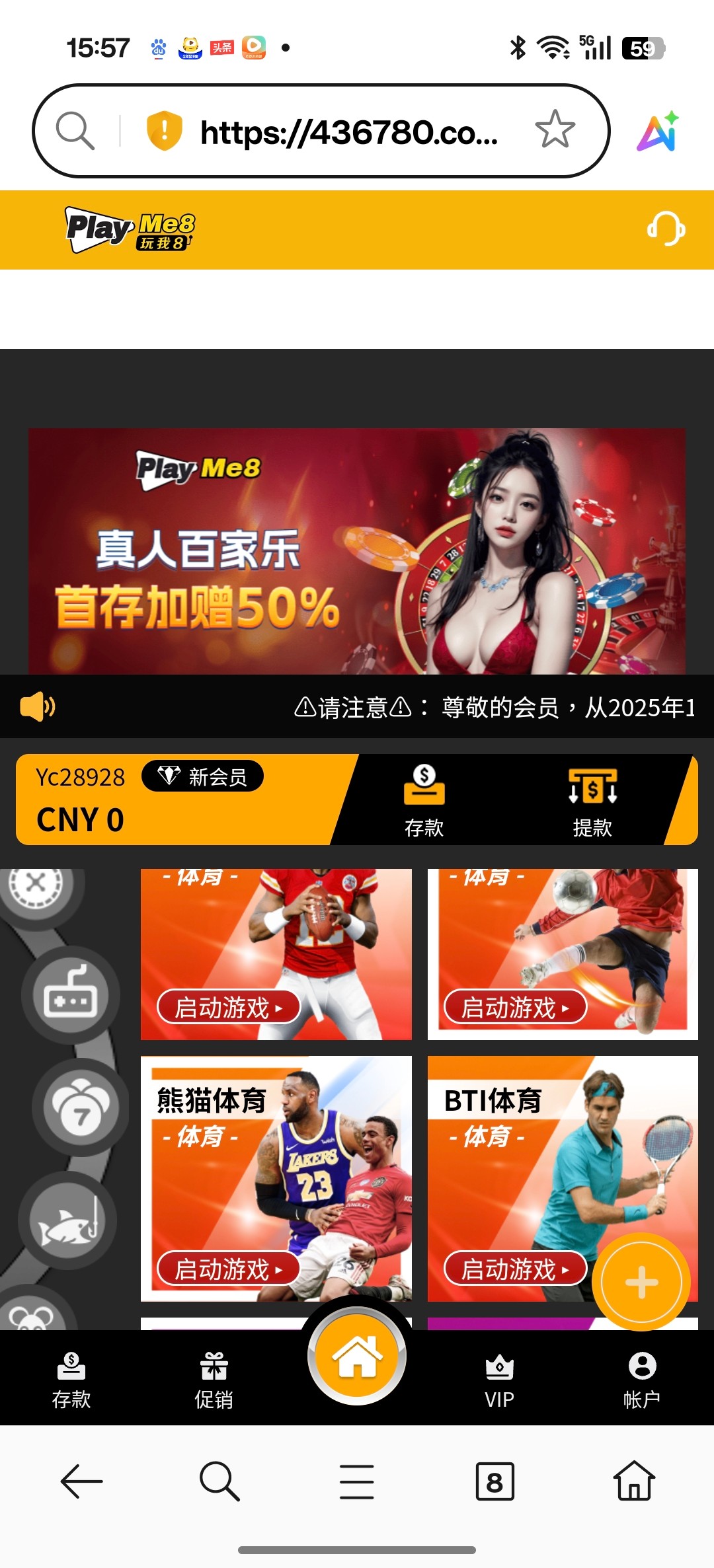This screenshot has width=714, height=1568.
Task: Select the slots seven category
Action: coord(81,1107)
